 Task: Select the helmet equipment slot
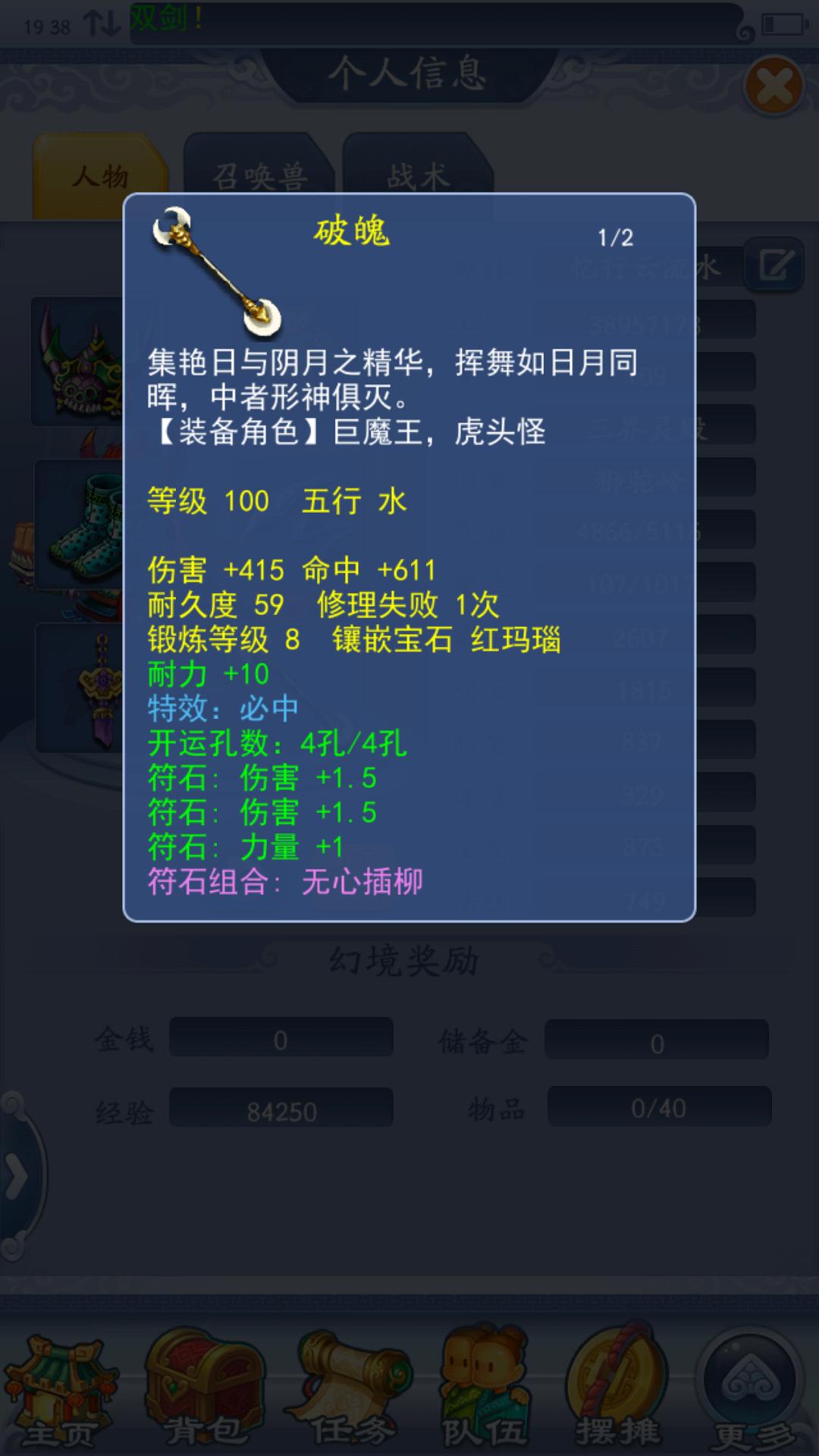77,362
